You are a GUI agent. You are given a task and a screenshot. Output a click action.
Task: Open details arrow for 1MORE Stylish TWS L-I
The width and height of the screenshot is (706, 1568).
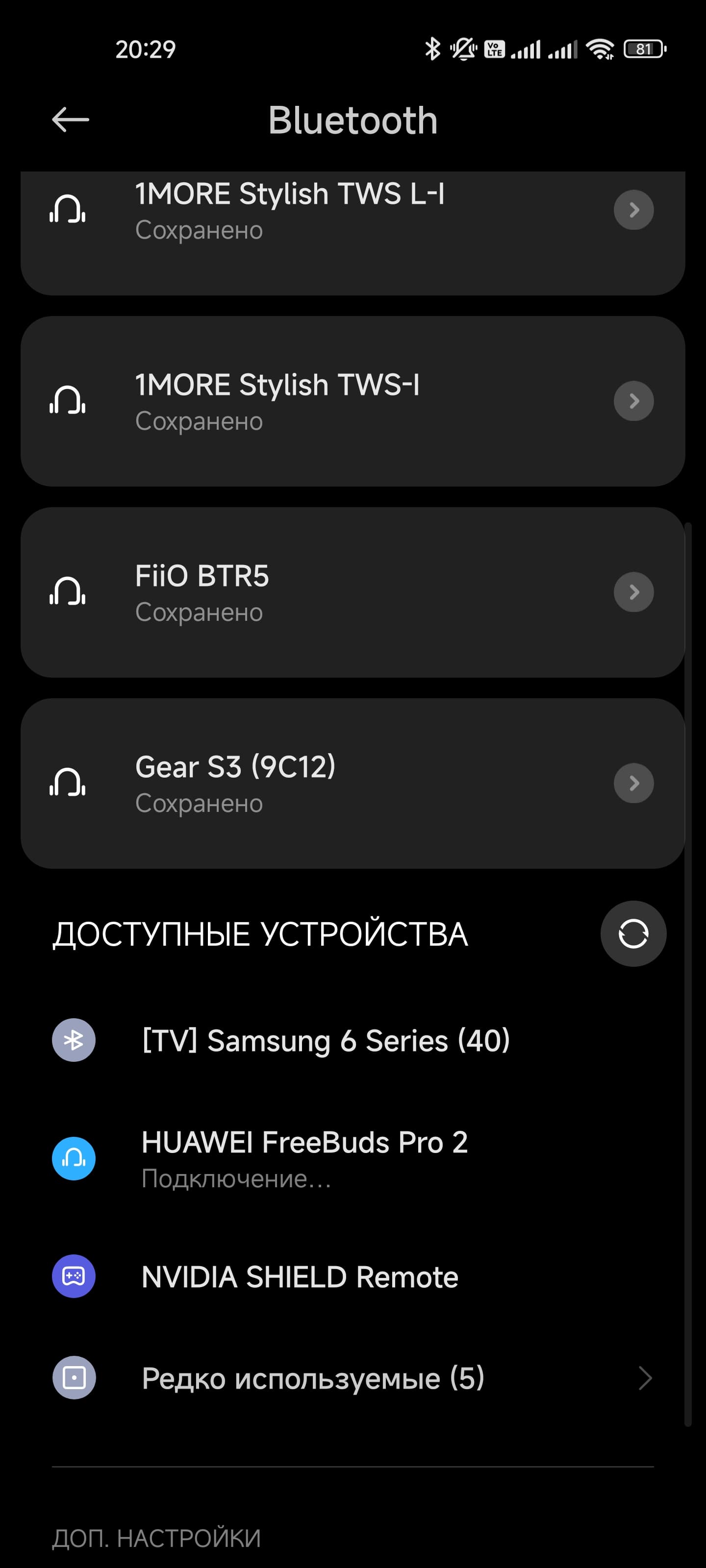click(633, 210)
